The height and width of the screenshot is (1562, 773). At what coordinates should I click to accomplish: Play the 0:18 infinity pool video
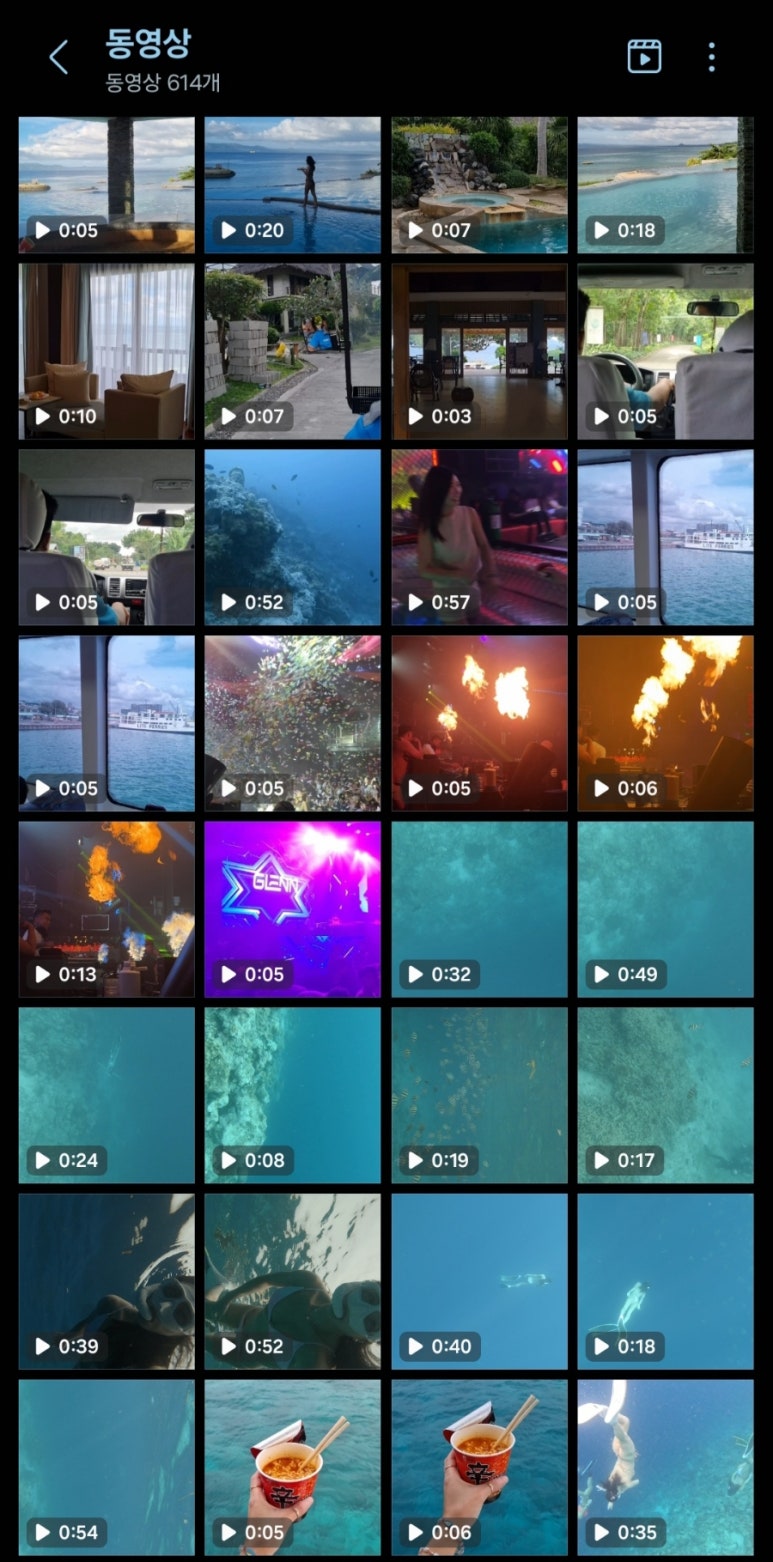(x=665, y=185)
